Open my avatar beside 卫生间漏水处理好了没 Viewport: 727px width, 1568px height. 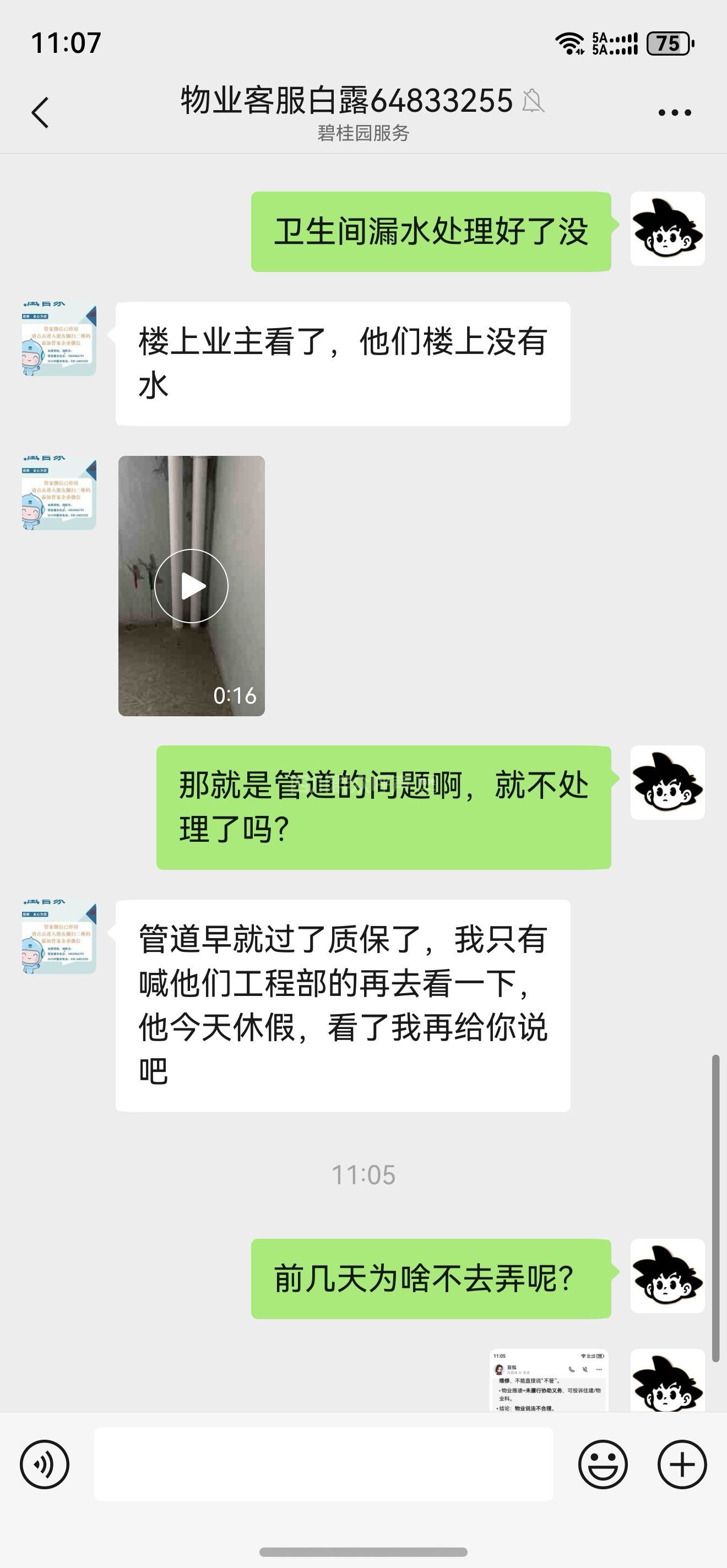click(668, 229)
